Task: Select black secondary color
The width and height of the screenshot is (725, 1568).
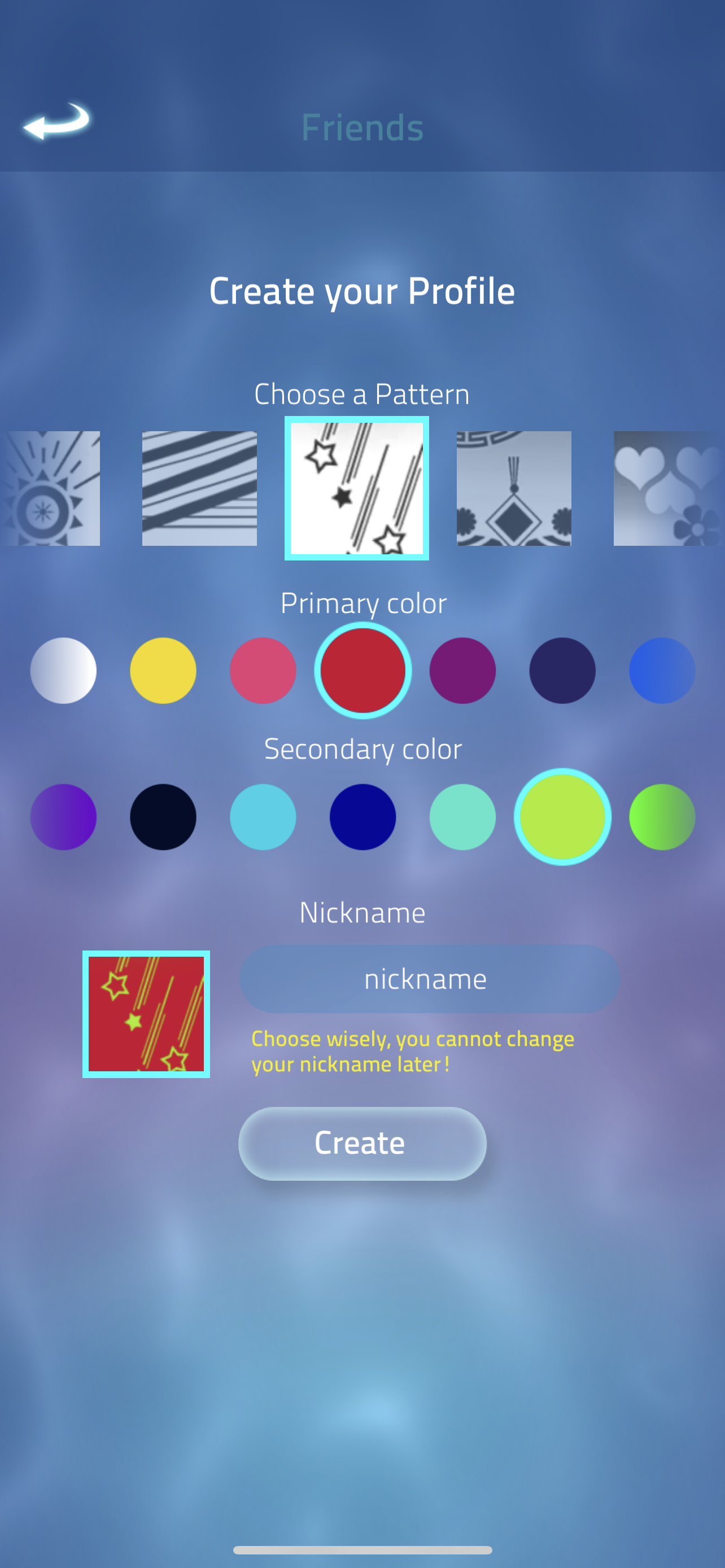Action: (x=163, y=816)
